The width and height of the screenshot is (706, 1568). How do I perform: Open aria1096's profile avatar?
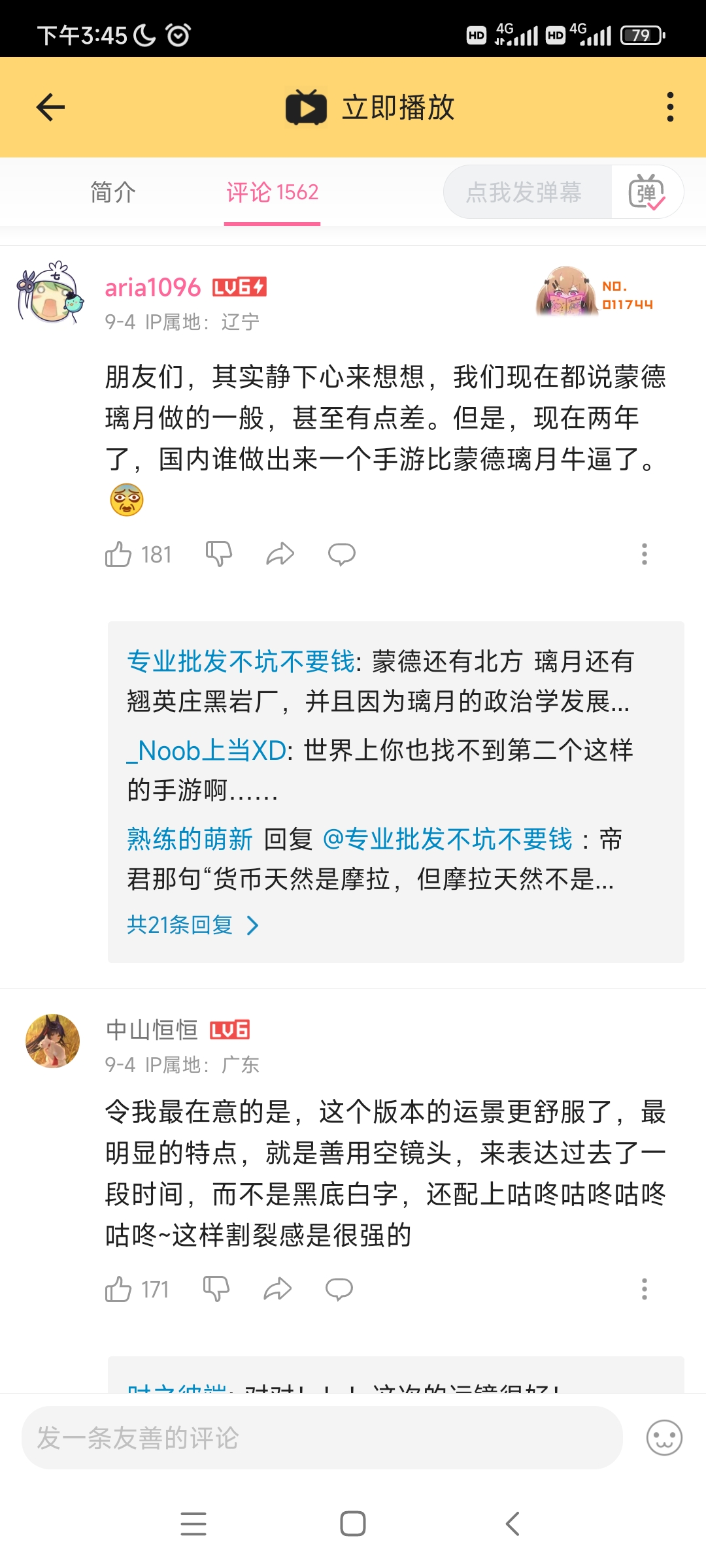pyautogui.click(x=51, y=293)
